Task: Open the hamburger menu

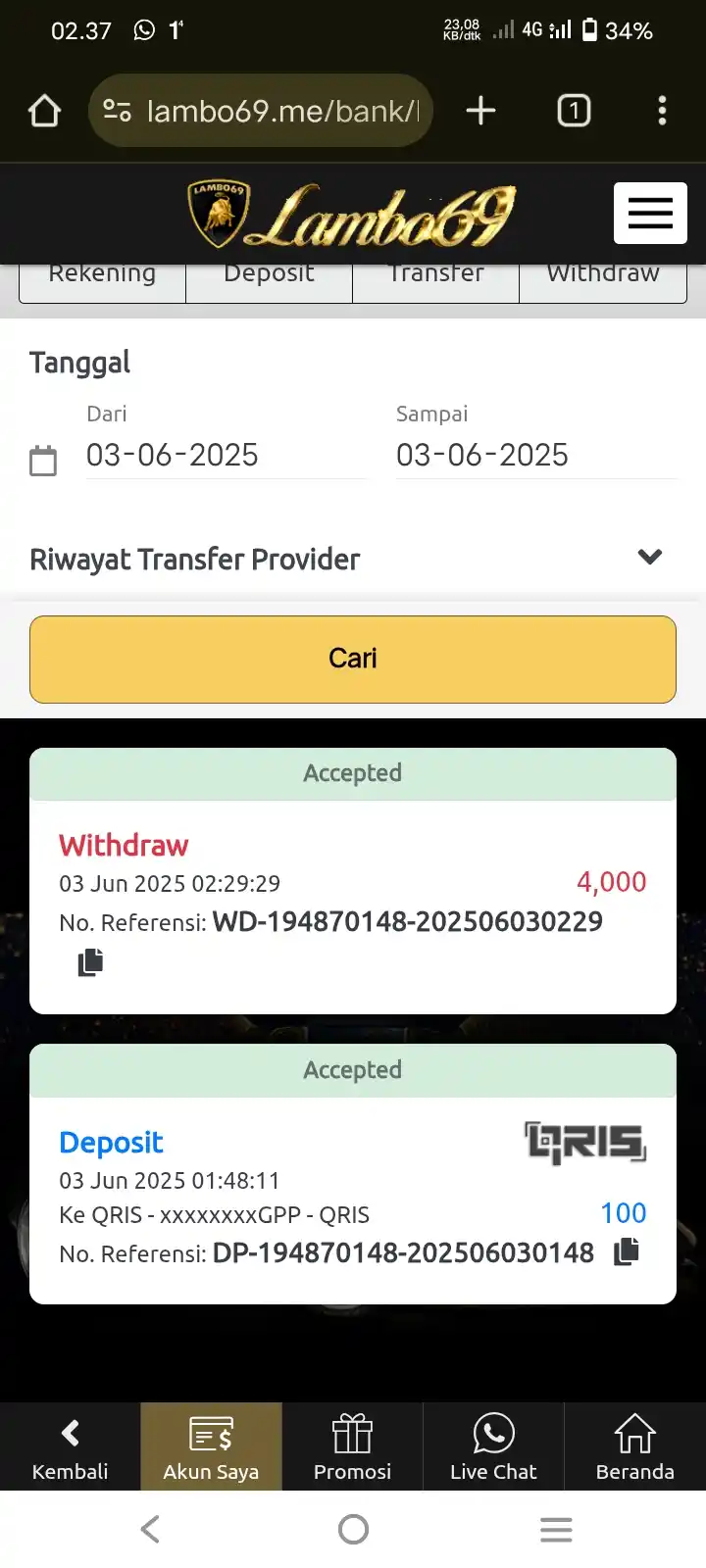Action: (650, 213)
